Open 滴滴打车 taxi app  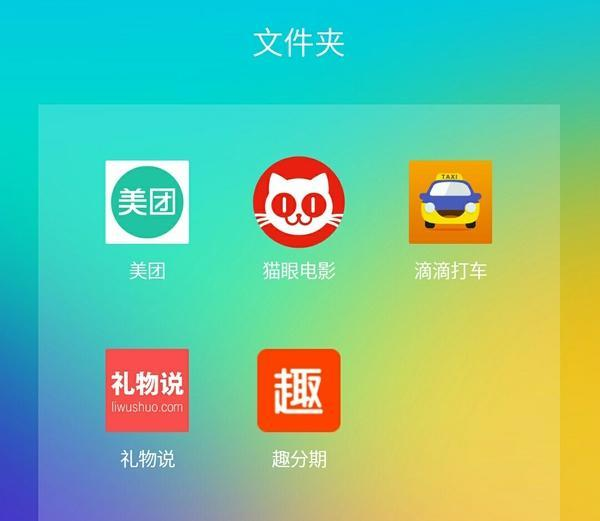coord(450,202)
